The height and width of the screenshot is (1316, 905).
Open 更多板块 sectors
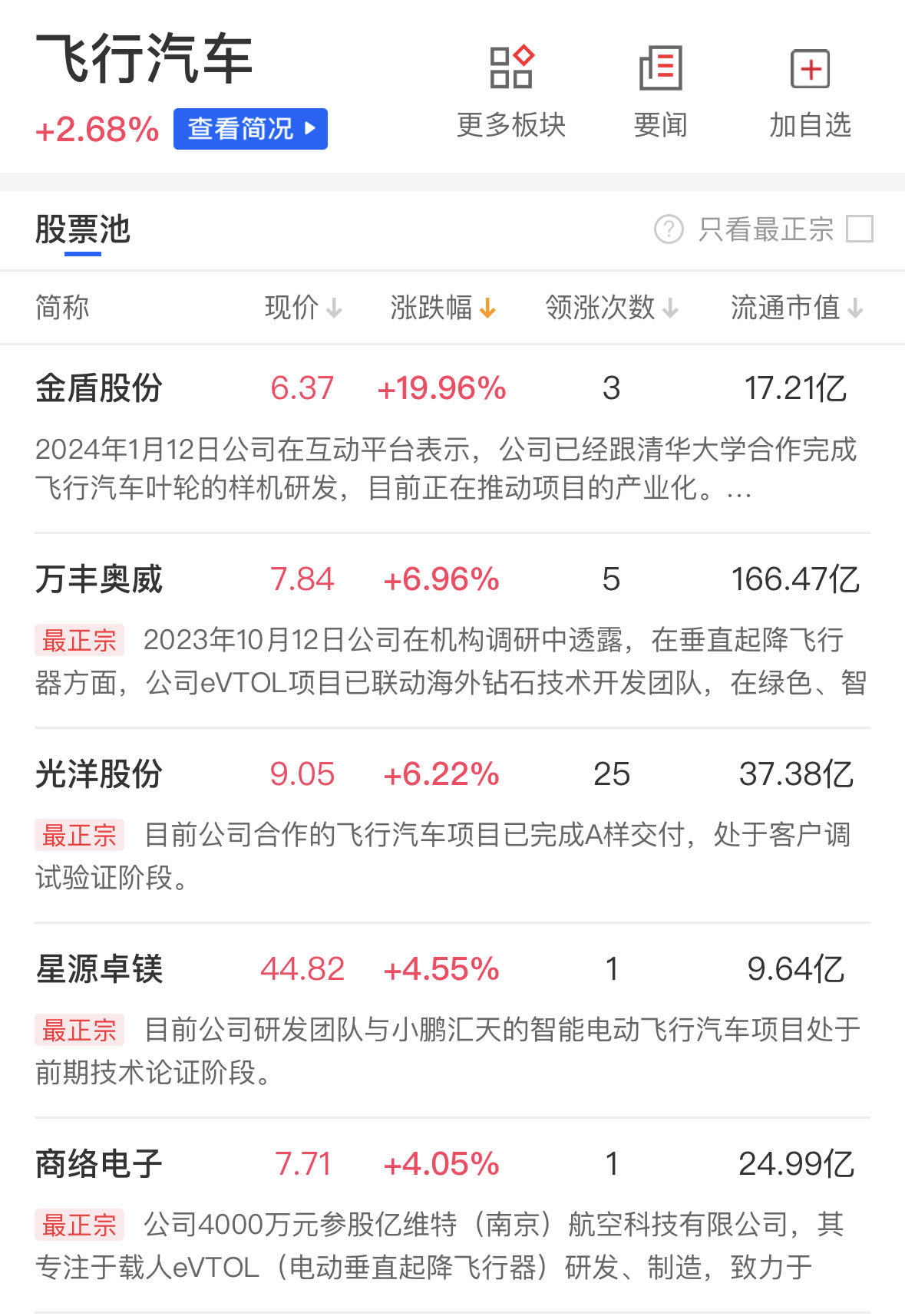pyautogui.click(x=511, y=92)
